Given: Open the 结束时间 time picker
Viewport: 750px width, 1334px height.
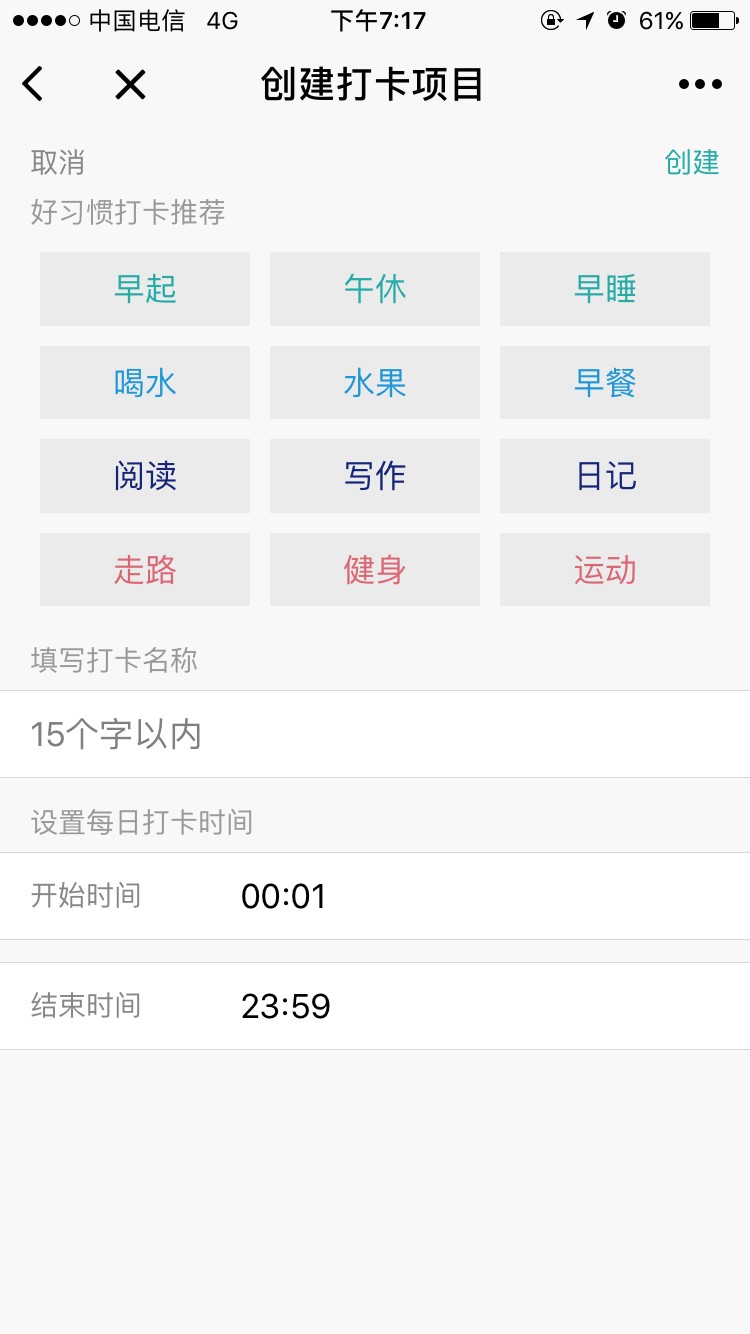Looking at the screenshot, I should tap(375, 1006).
